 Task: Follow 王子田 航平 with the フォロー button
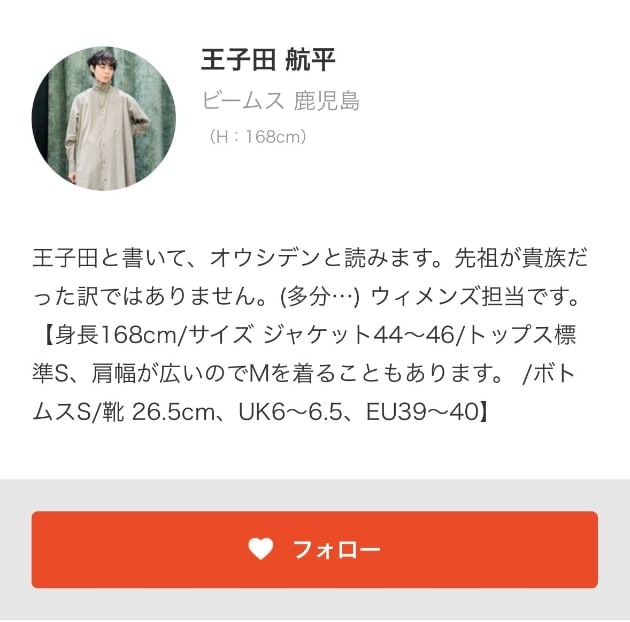(x=314, y=549)
